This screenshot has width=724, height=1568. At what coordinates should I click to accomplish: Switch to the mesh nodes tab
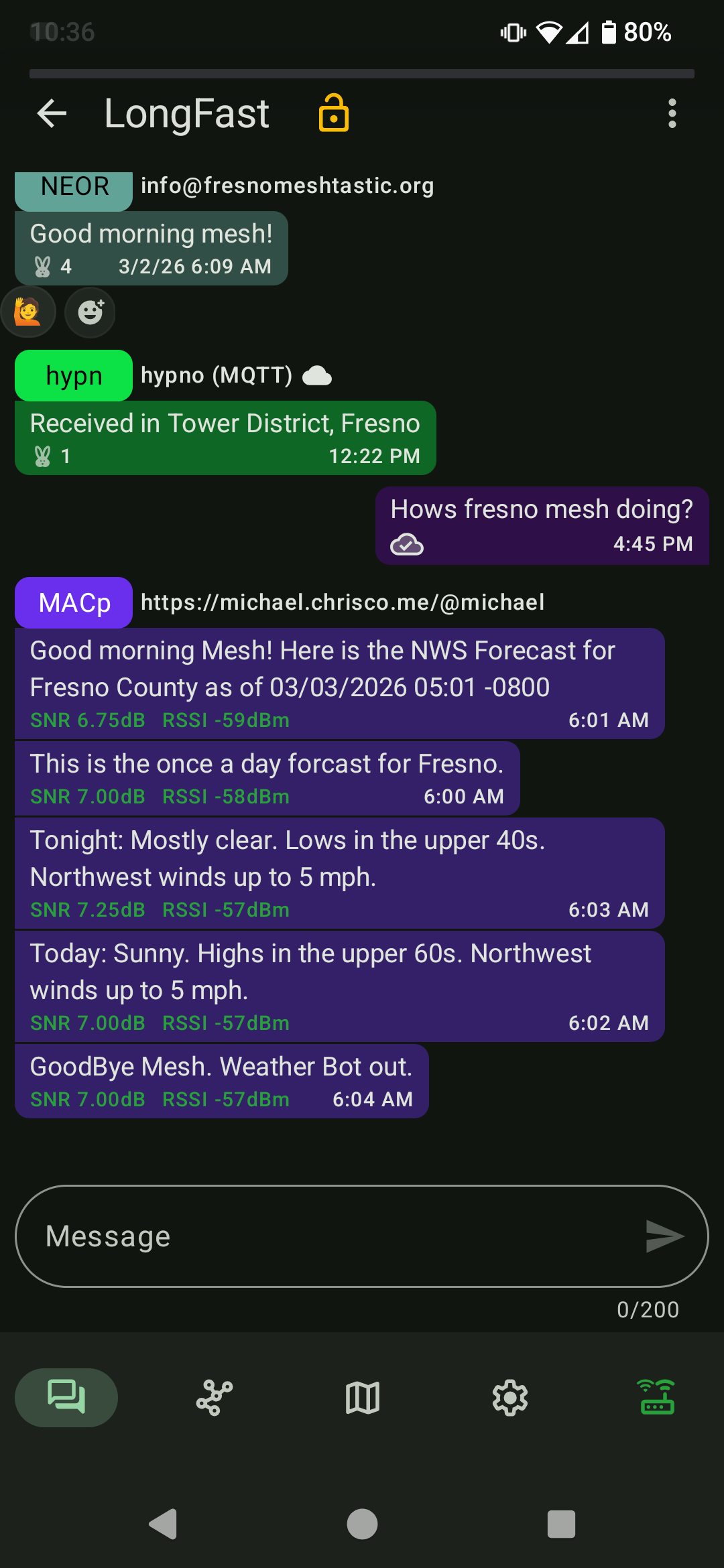[215, 1398]
